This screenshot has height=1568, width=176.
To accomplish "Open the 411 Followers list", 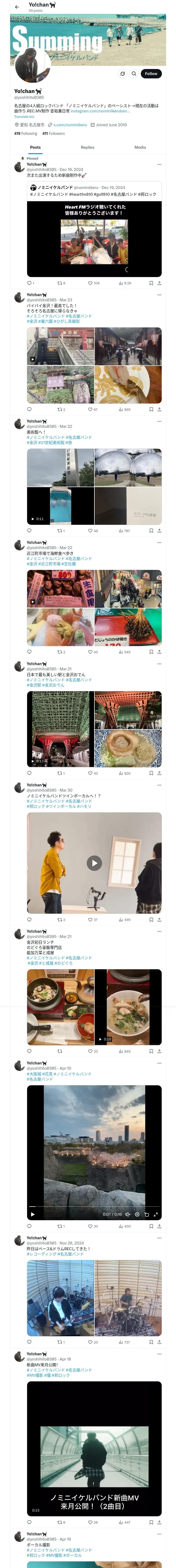I will pos(53,133).
